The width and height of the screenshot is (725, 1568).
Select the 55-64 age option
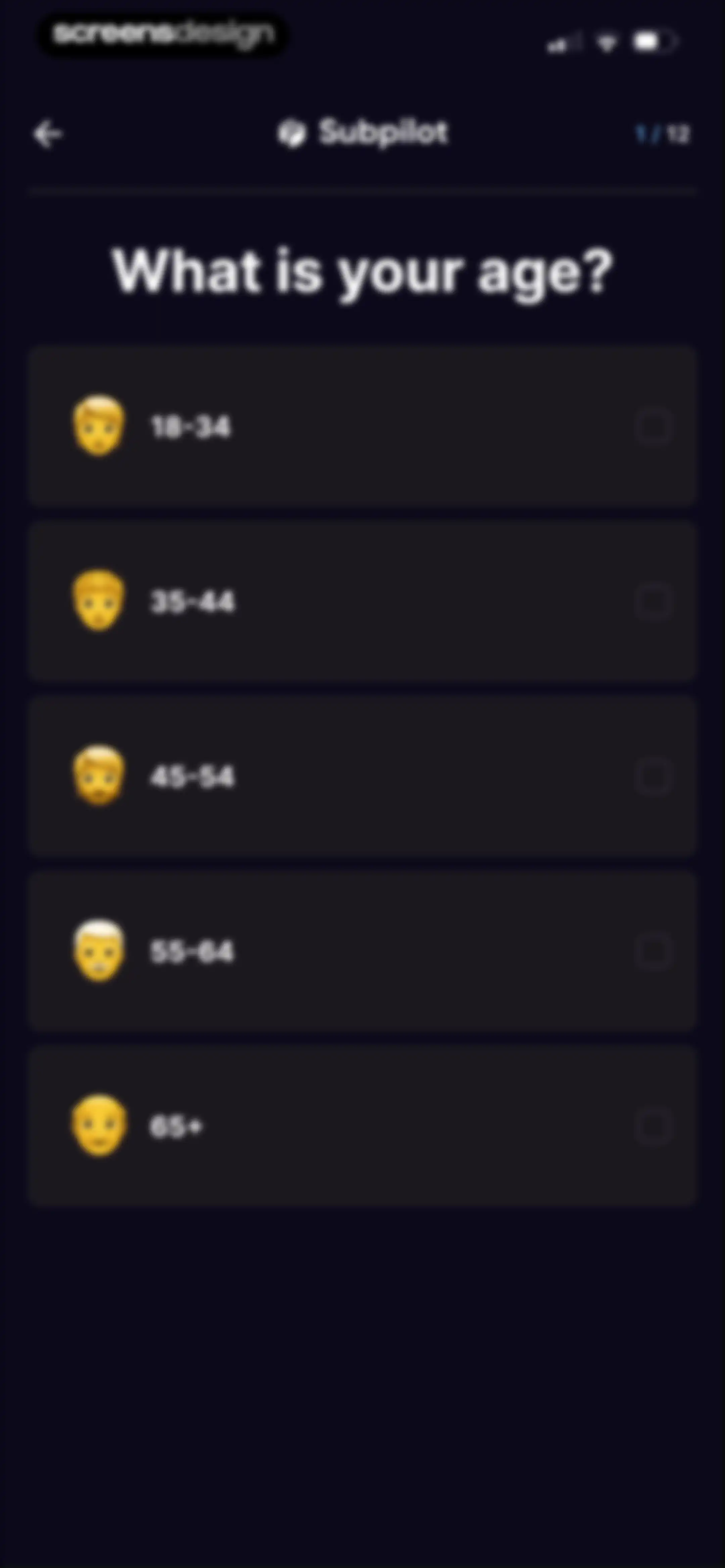click(x=362, y=951)
